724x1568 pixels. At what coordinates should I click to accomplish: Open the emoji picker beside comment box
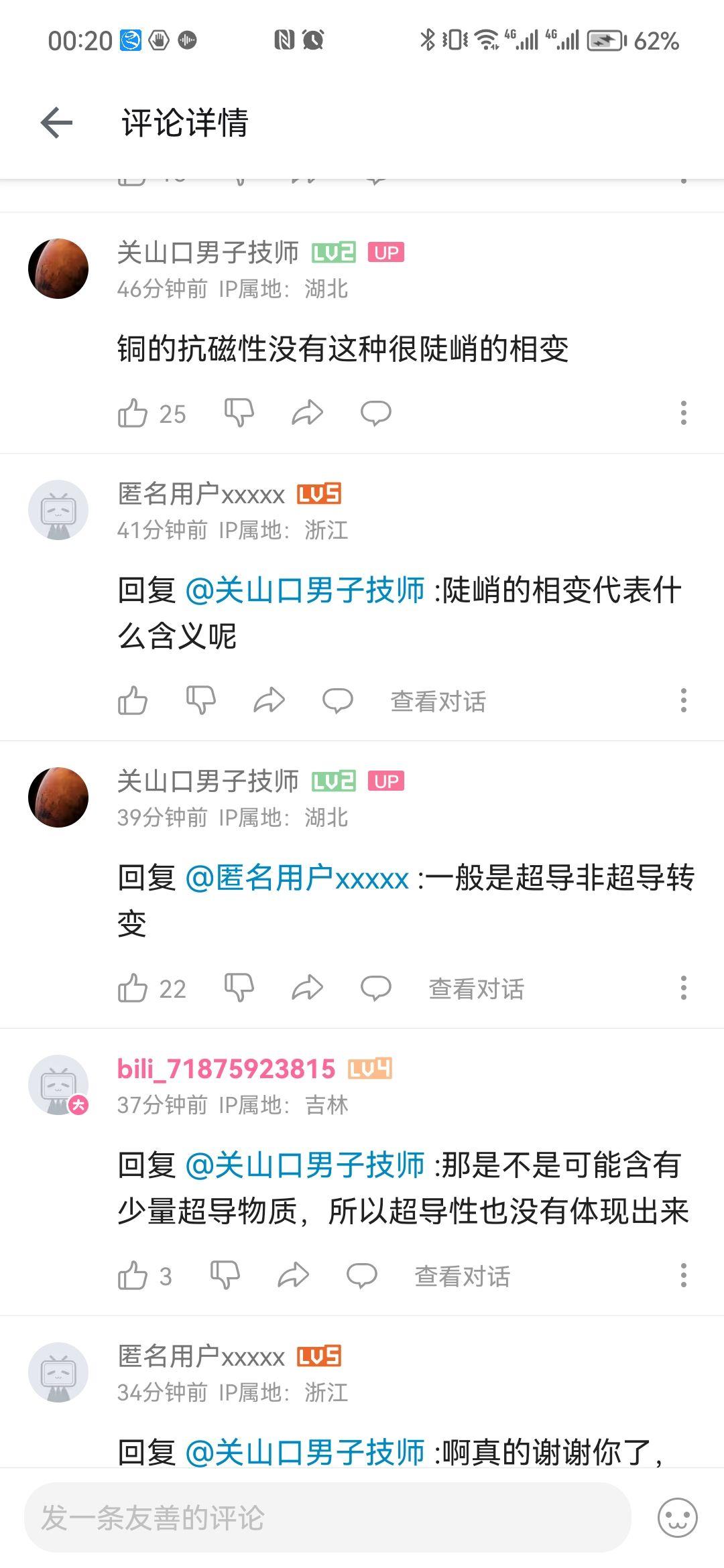[677, 1518]
